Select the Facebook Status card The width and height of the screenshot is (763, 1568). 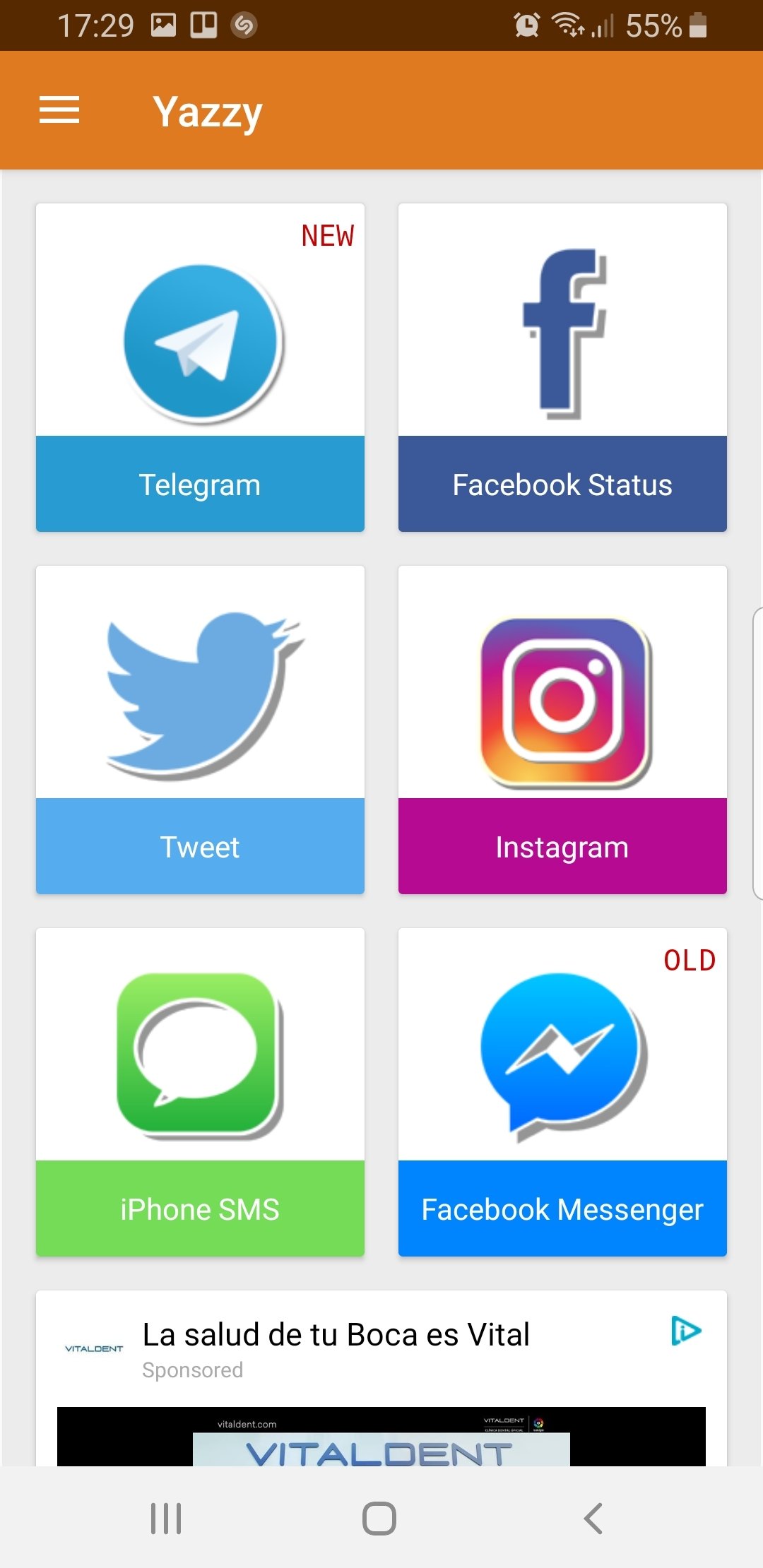coord(562,367)
